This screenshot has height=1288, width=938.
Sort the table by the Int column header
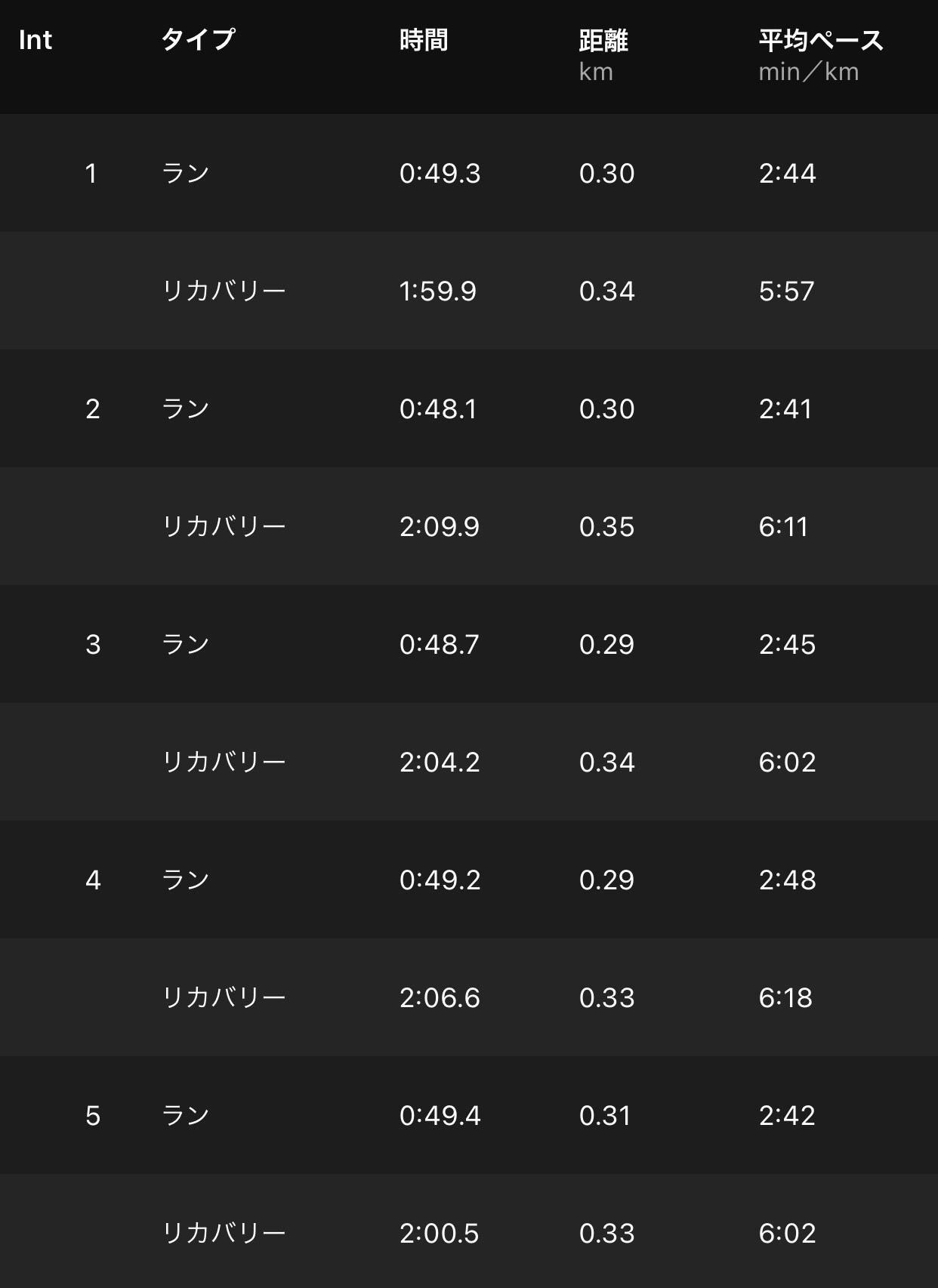pyautogui.click(x=35, y=41)
